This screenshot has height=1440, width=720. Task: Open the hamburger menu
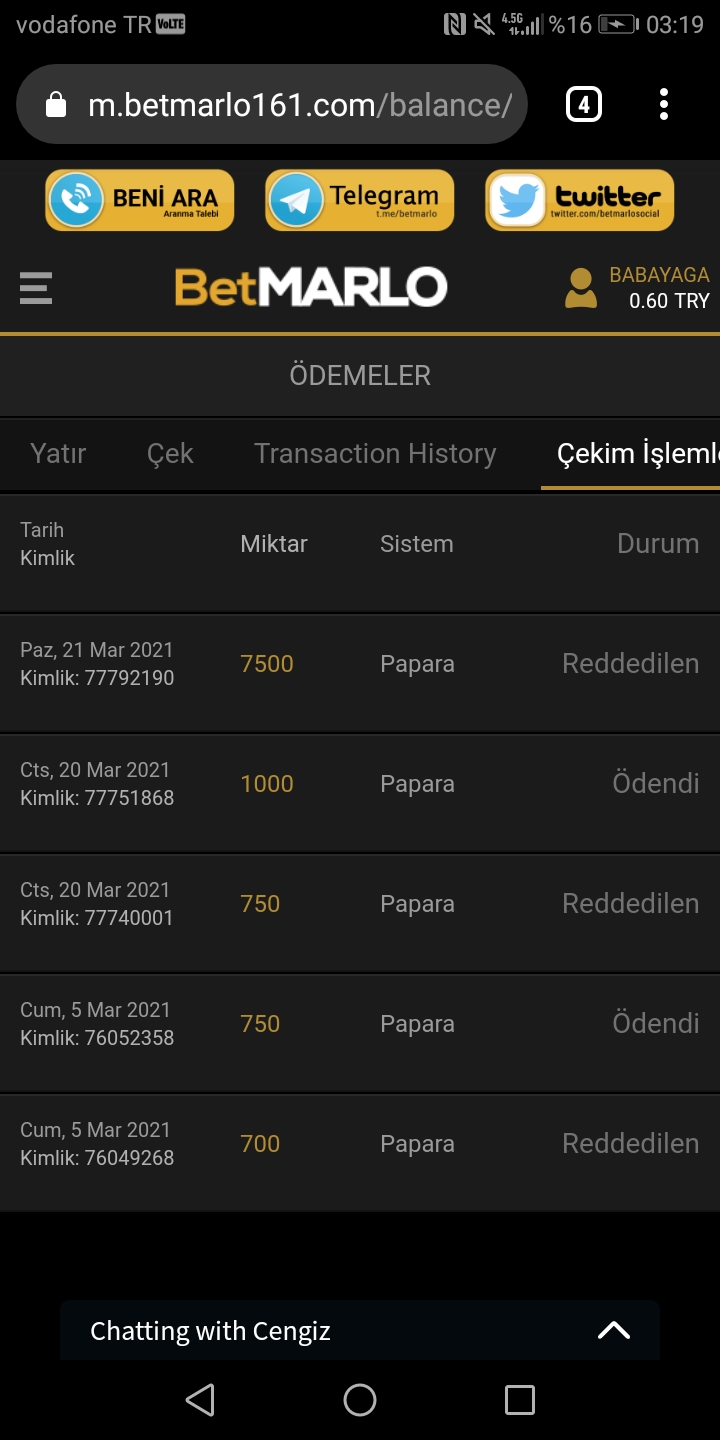coord(36,288)
